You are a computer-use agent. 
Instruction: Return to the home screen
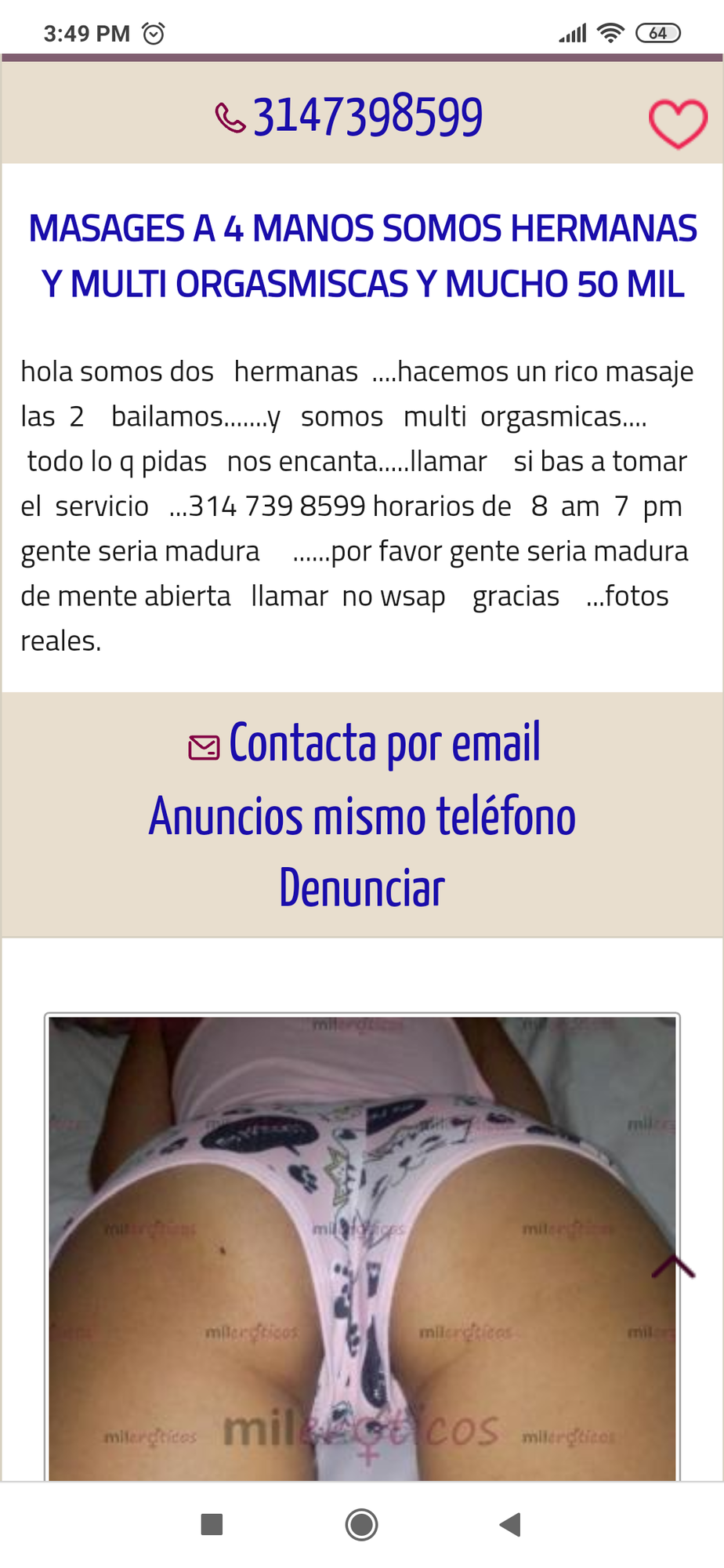pyautogui.click(x=361, y=1524)
